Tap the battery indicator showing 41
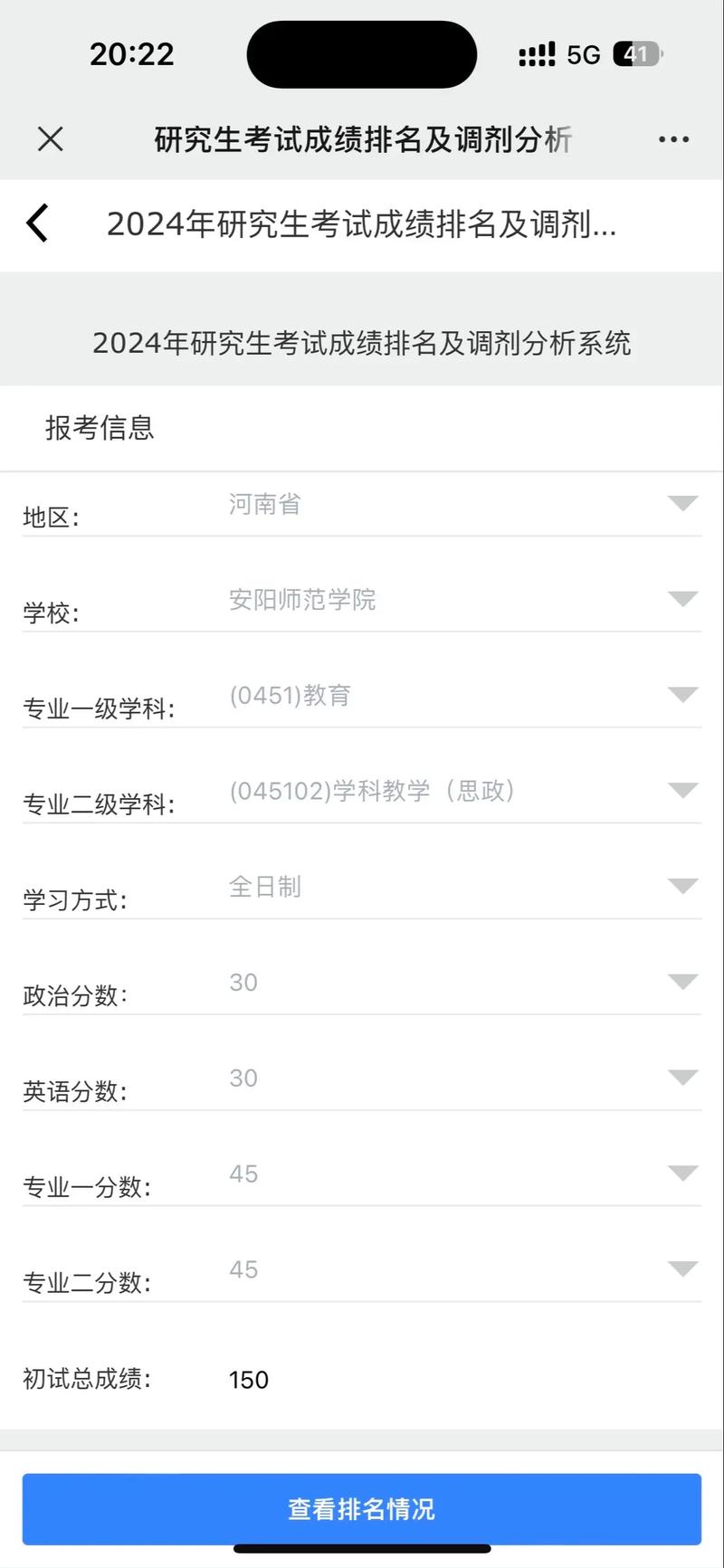 coord(636,54)
